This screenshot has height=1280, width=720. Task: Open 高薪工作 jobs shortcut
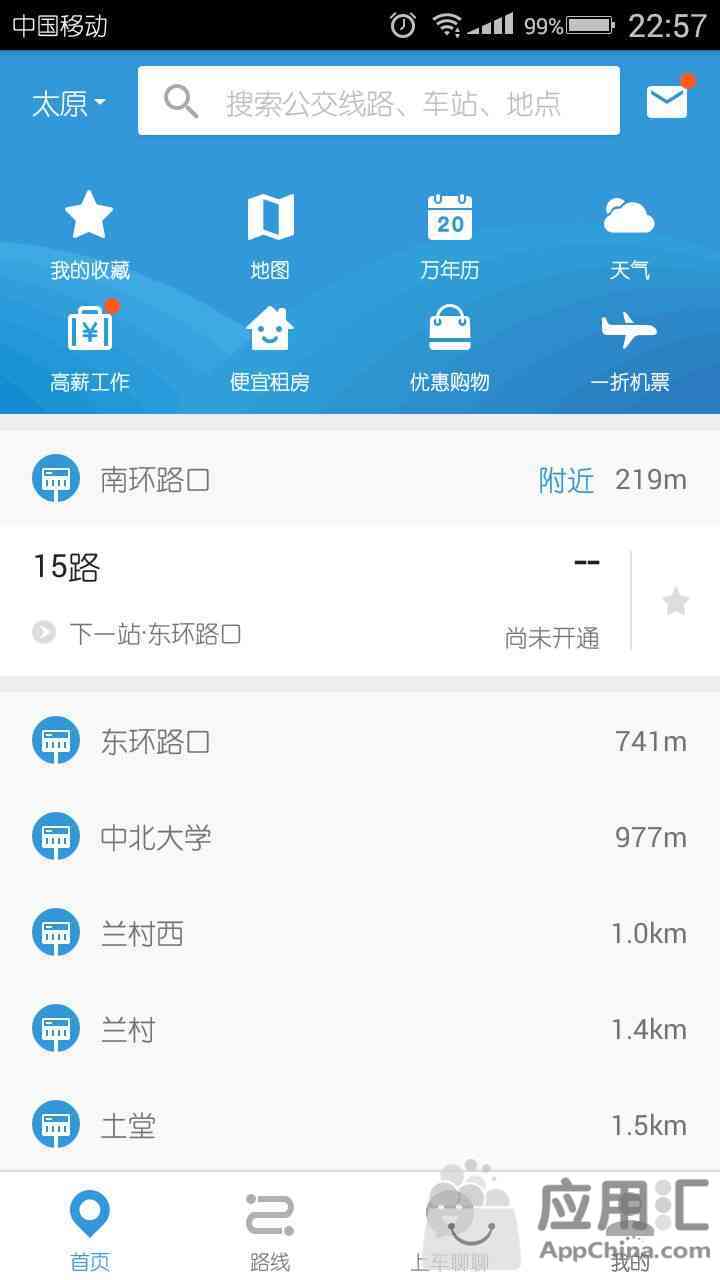click(90, 347)
